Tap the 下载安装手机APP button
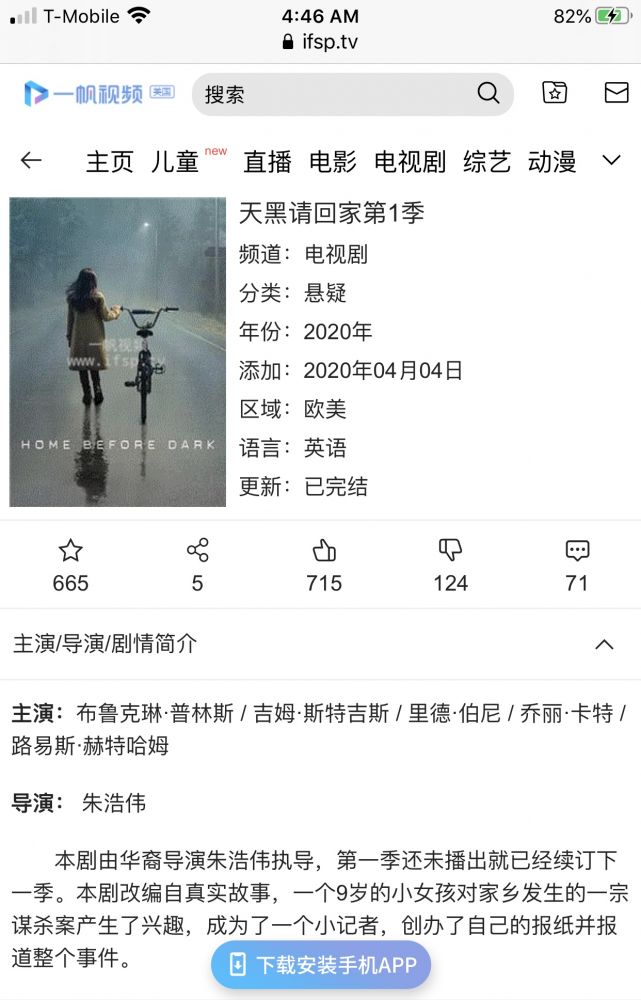 click(321, 964)
